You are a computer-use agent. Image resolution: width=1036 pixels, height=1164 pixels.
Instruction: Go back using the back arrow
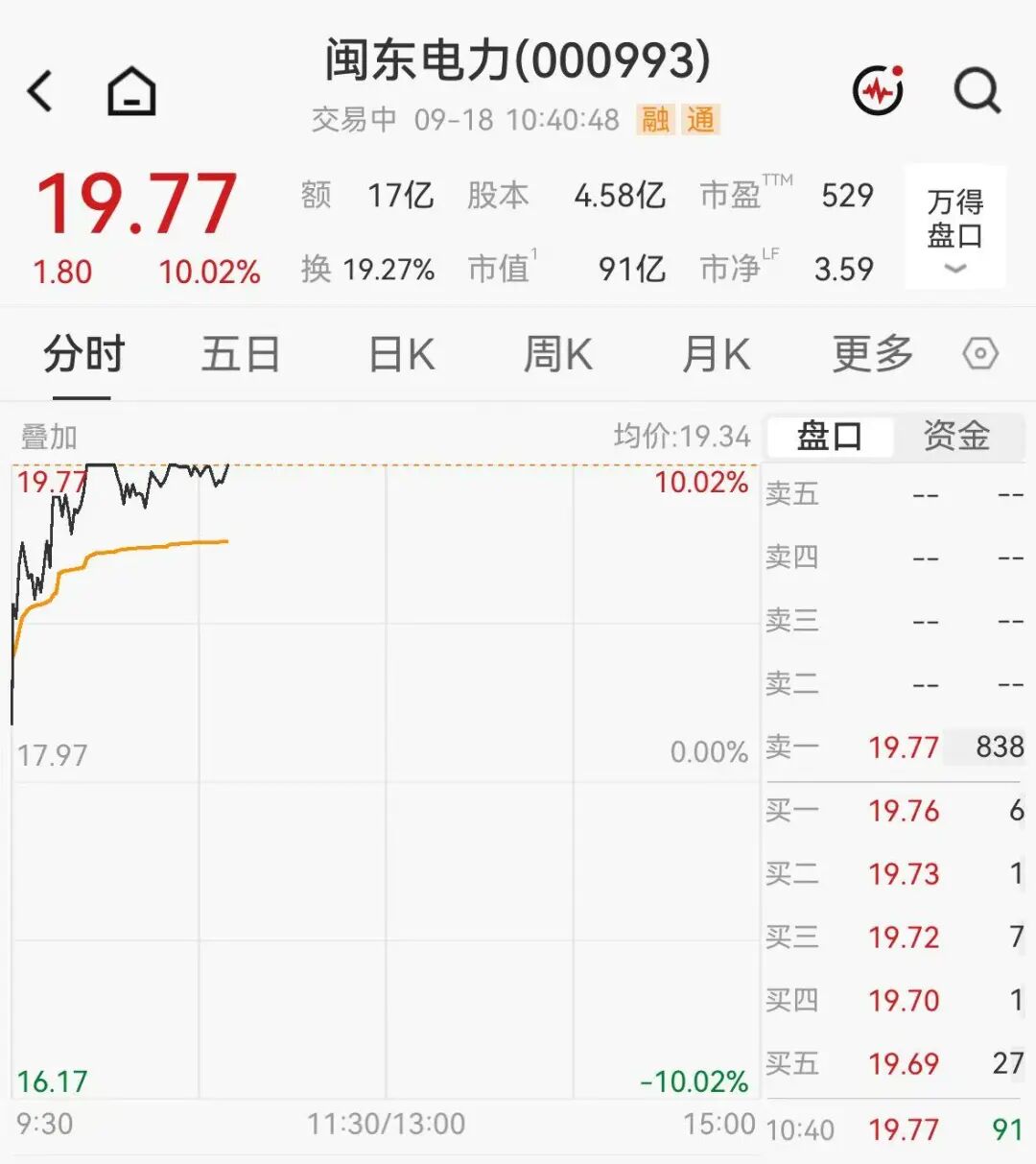click(40, 92)
